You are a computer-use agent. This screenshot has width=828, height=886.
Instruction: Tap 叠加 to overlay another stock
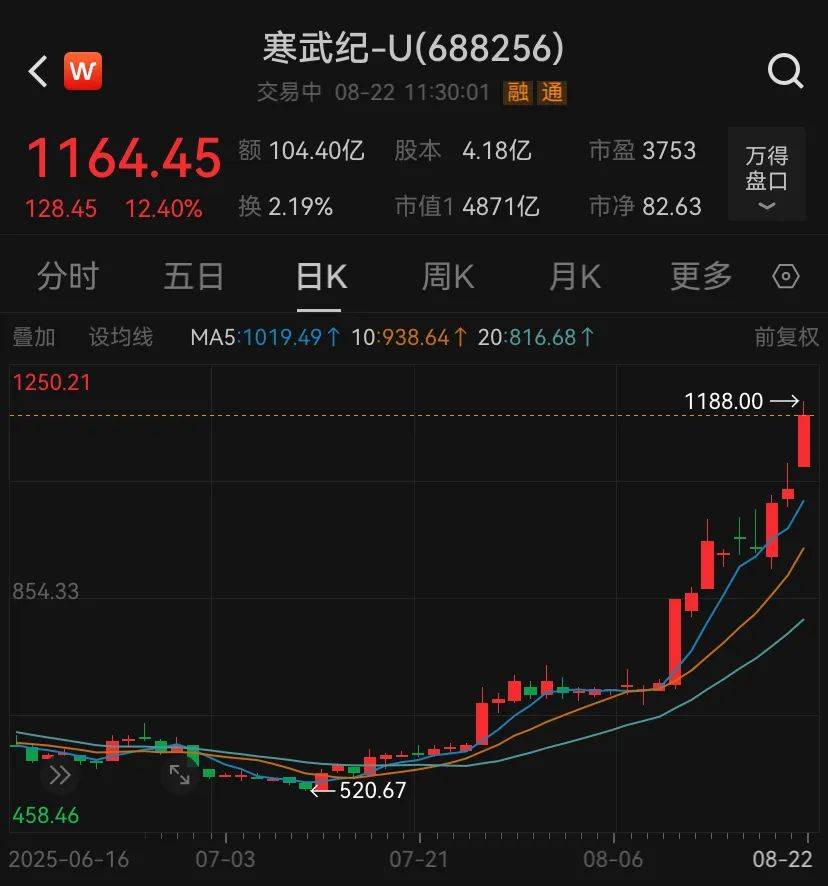coord(34,337)
